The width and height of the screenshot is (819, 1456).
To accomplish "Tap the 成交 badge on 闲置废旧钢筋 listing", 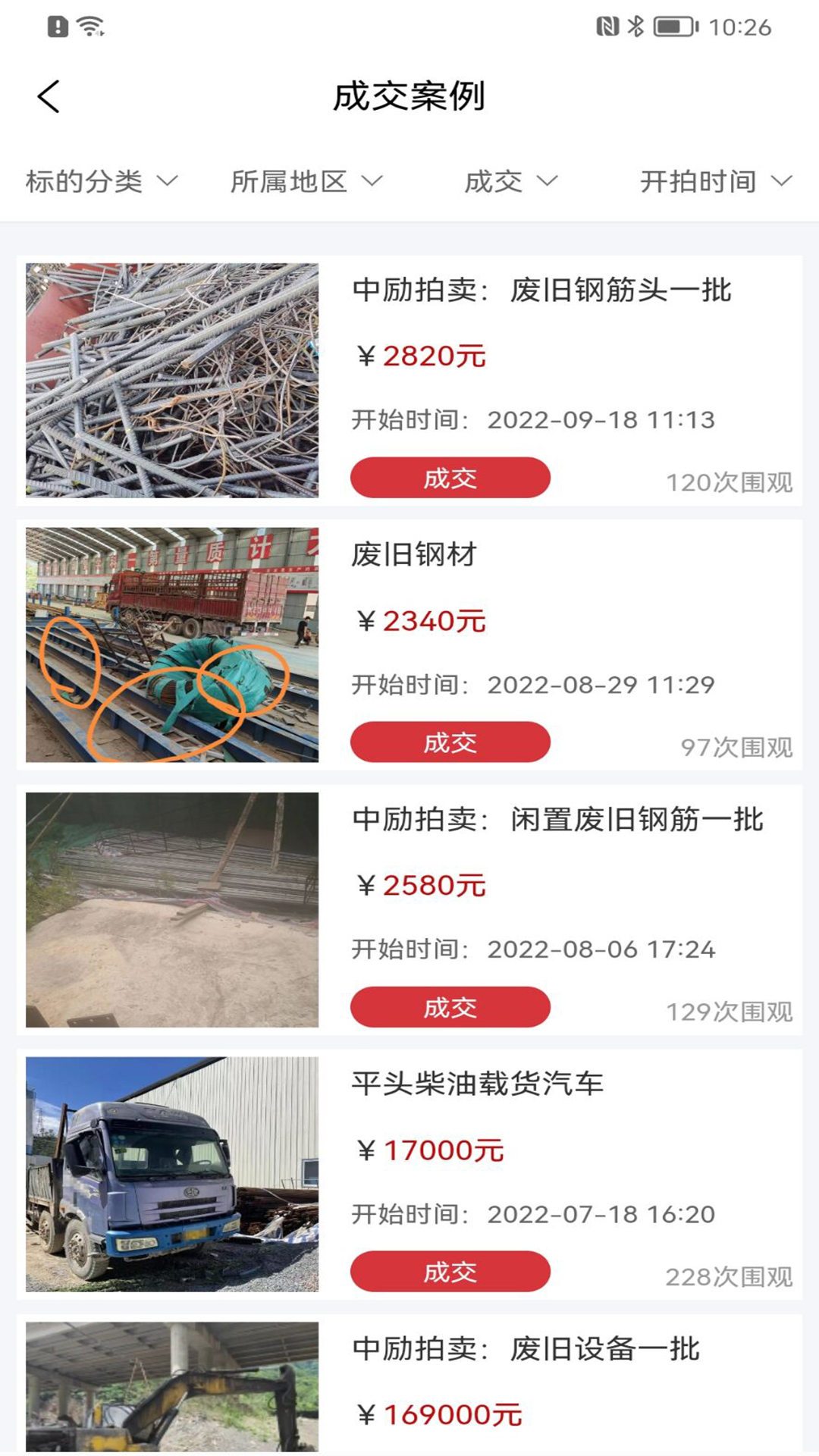I will [x=450, y=1007].
